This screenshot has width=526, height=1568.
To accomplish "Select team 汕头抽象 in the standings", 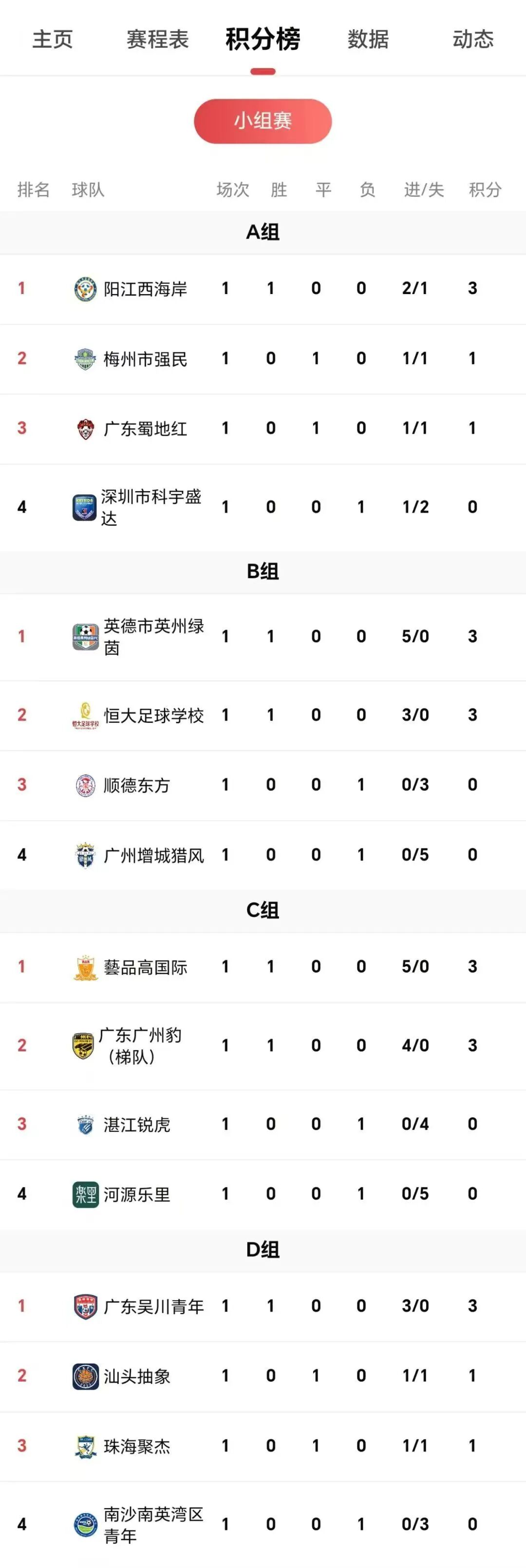I will tap(136, 1376).
